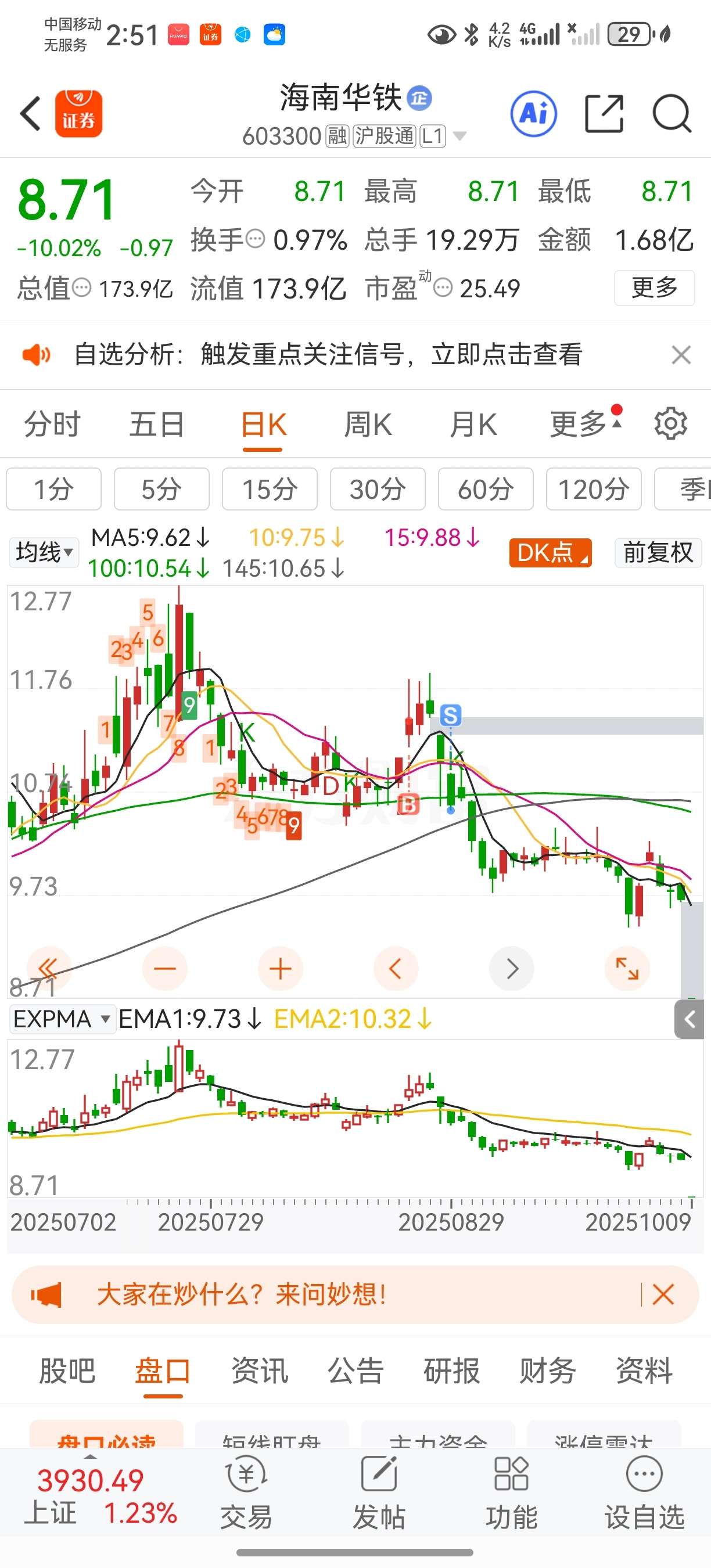The height and width of the screenshot is (1568, 711).
Task: Dismiss the 自选分析 notice banner
Action: click(x=681, y=354)
